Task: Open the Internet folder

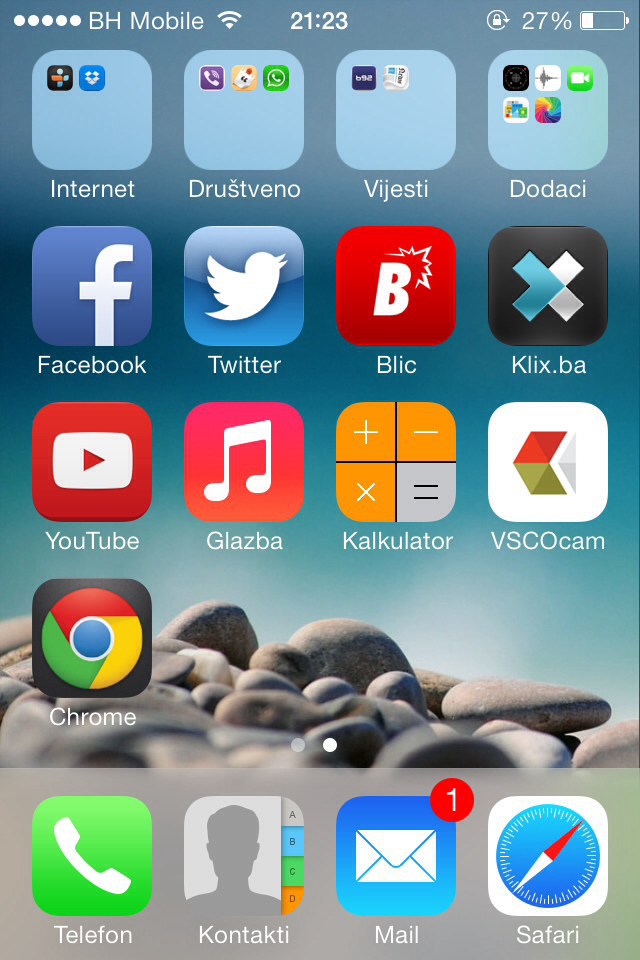Action: click(92, 110)
